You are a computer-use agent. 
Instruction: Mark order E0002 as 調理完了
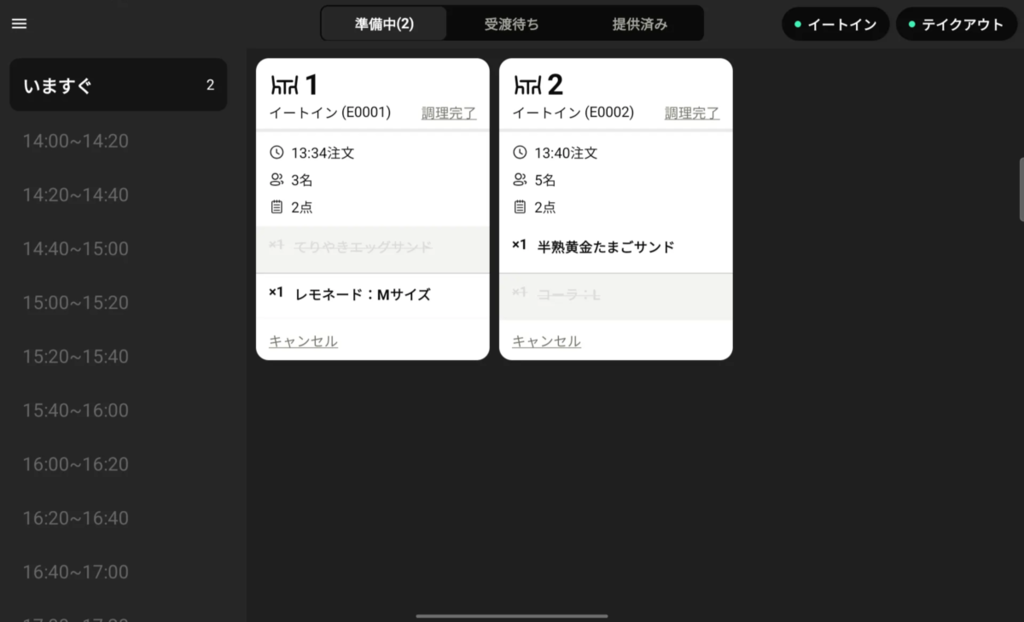692,113
